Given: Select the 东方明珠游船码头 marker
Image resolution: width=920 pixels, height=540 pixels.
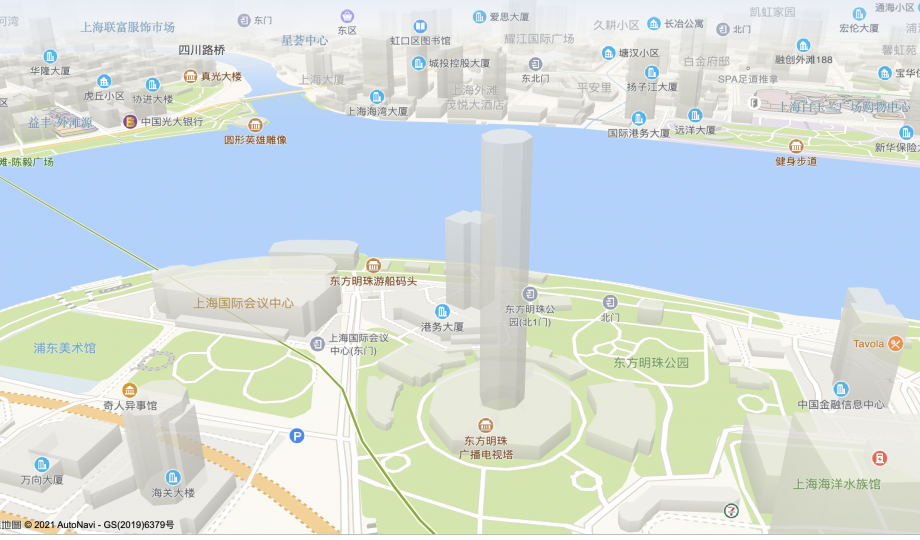Looking at the screenshot, I should [373, 265].
